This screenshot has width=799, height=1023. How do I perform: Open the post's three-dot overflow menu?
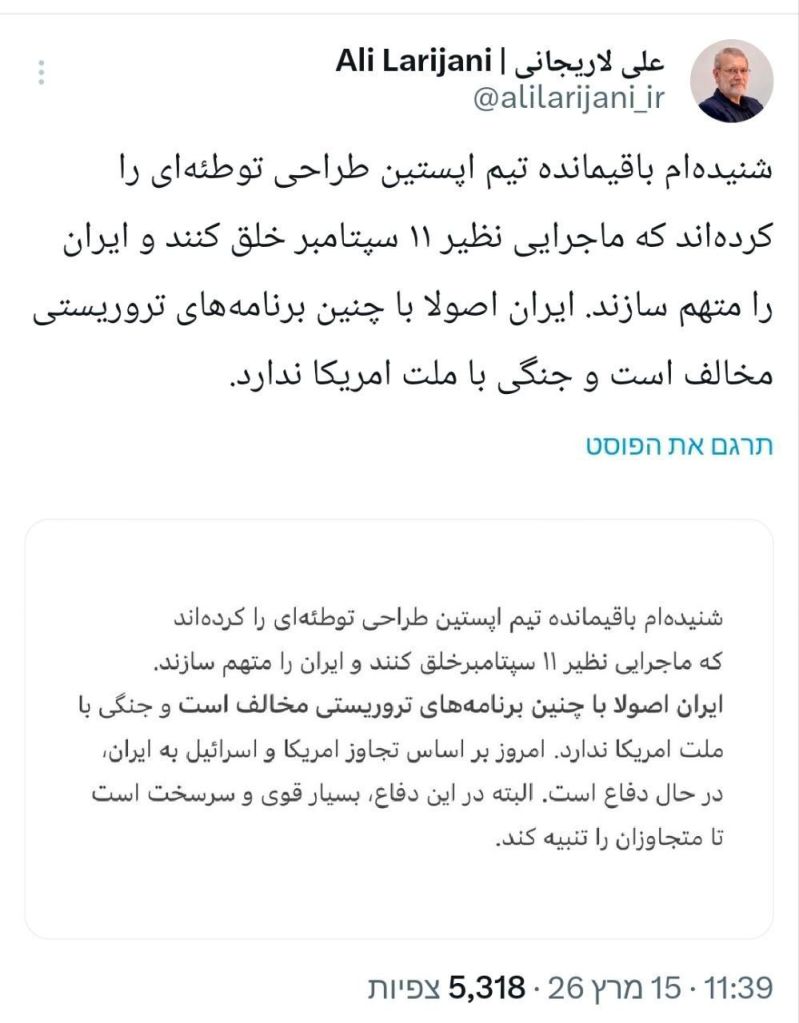click(x=41, y=74)
